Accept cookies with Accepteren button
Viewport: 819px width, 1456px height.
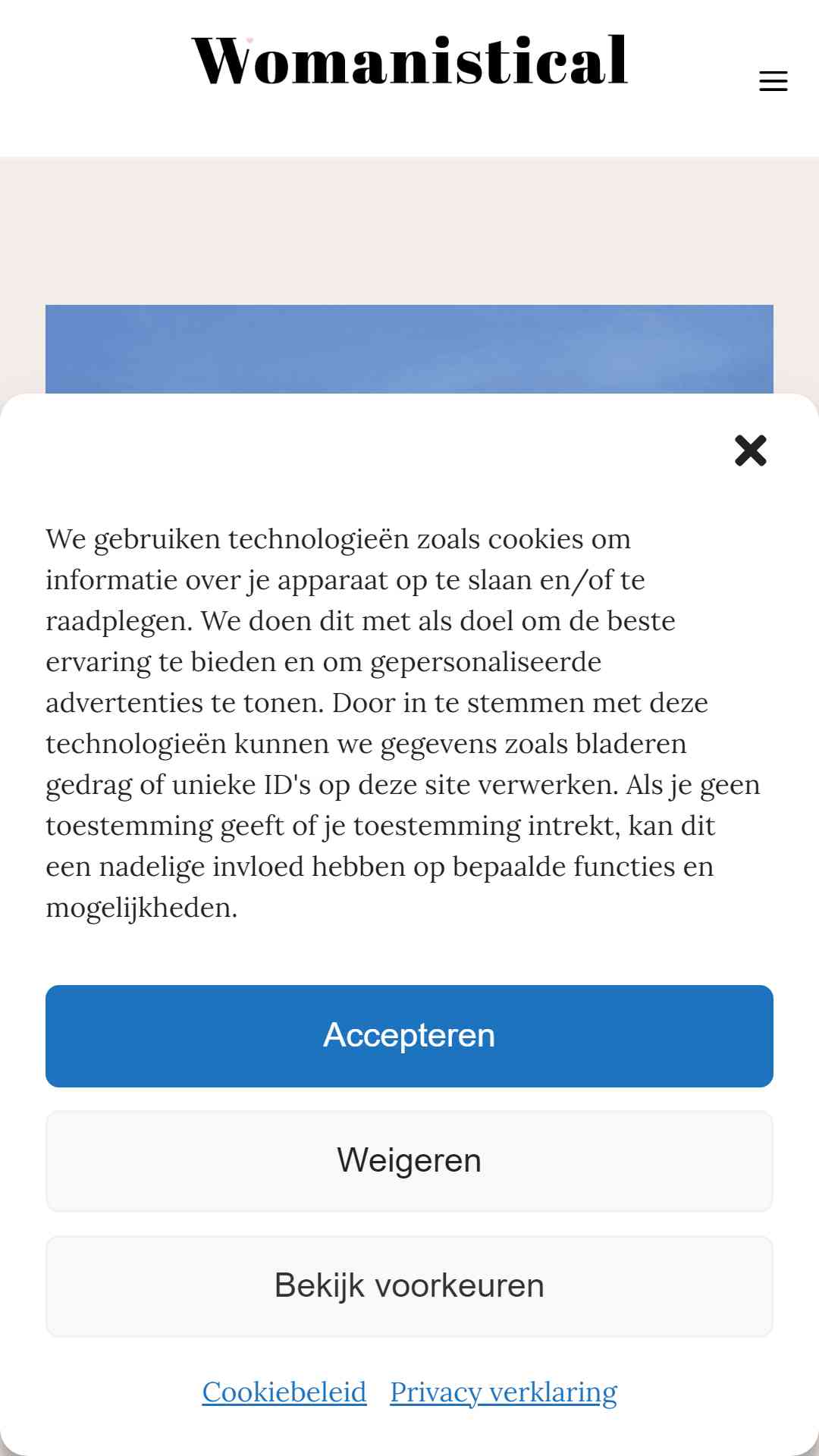pos(409,1036)
